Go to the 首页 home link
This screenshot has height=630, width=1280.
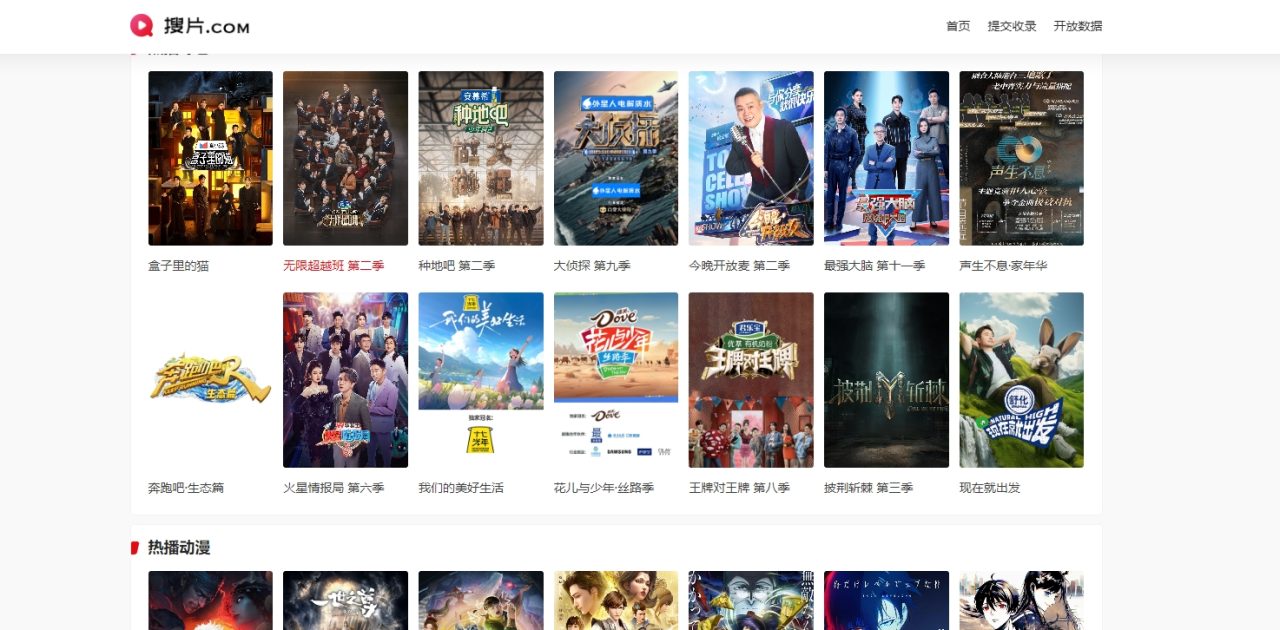click(x=957, y=26)
